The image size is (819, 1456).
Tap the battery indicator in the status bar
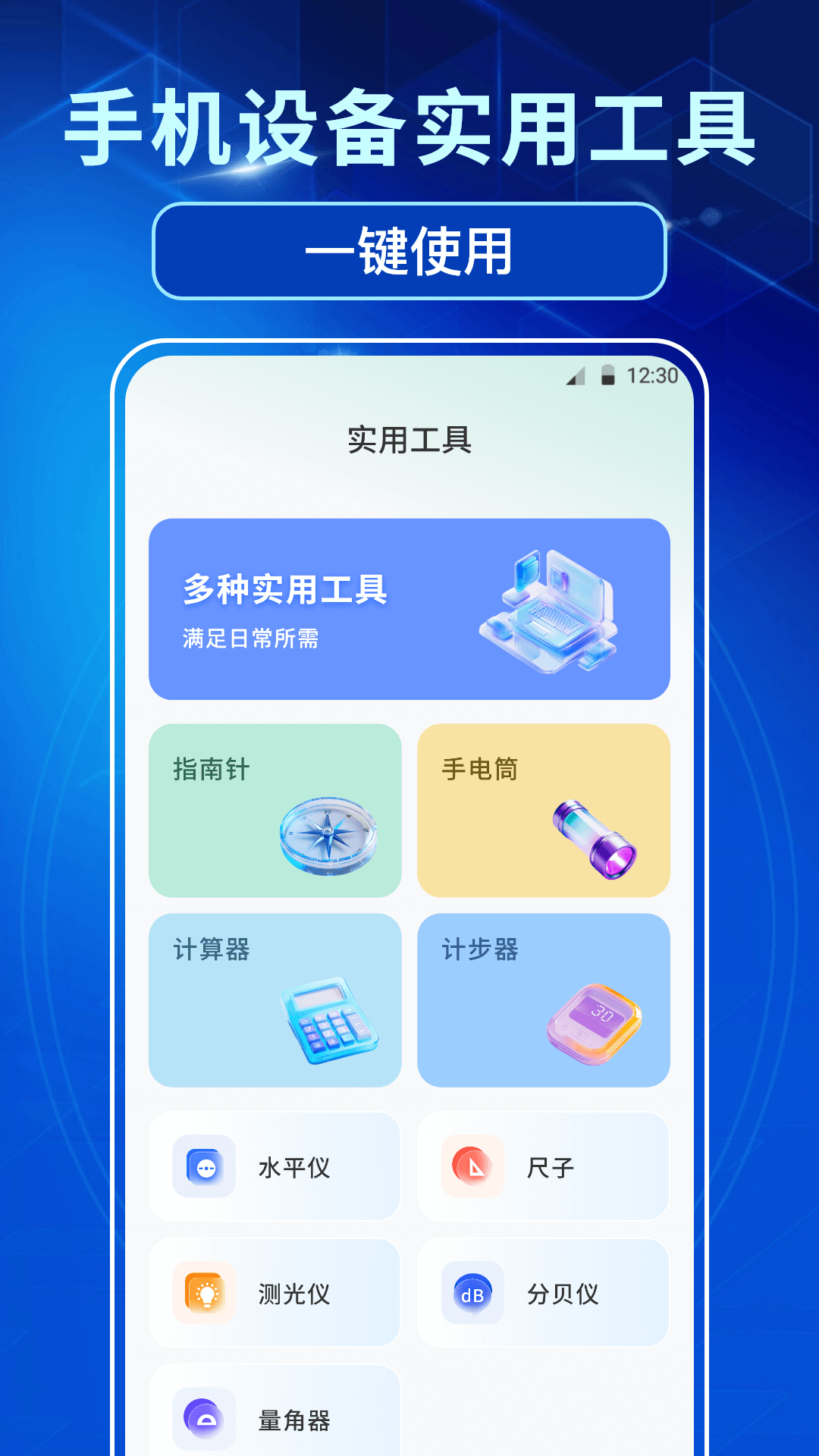click(x=608, y=375)
